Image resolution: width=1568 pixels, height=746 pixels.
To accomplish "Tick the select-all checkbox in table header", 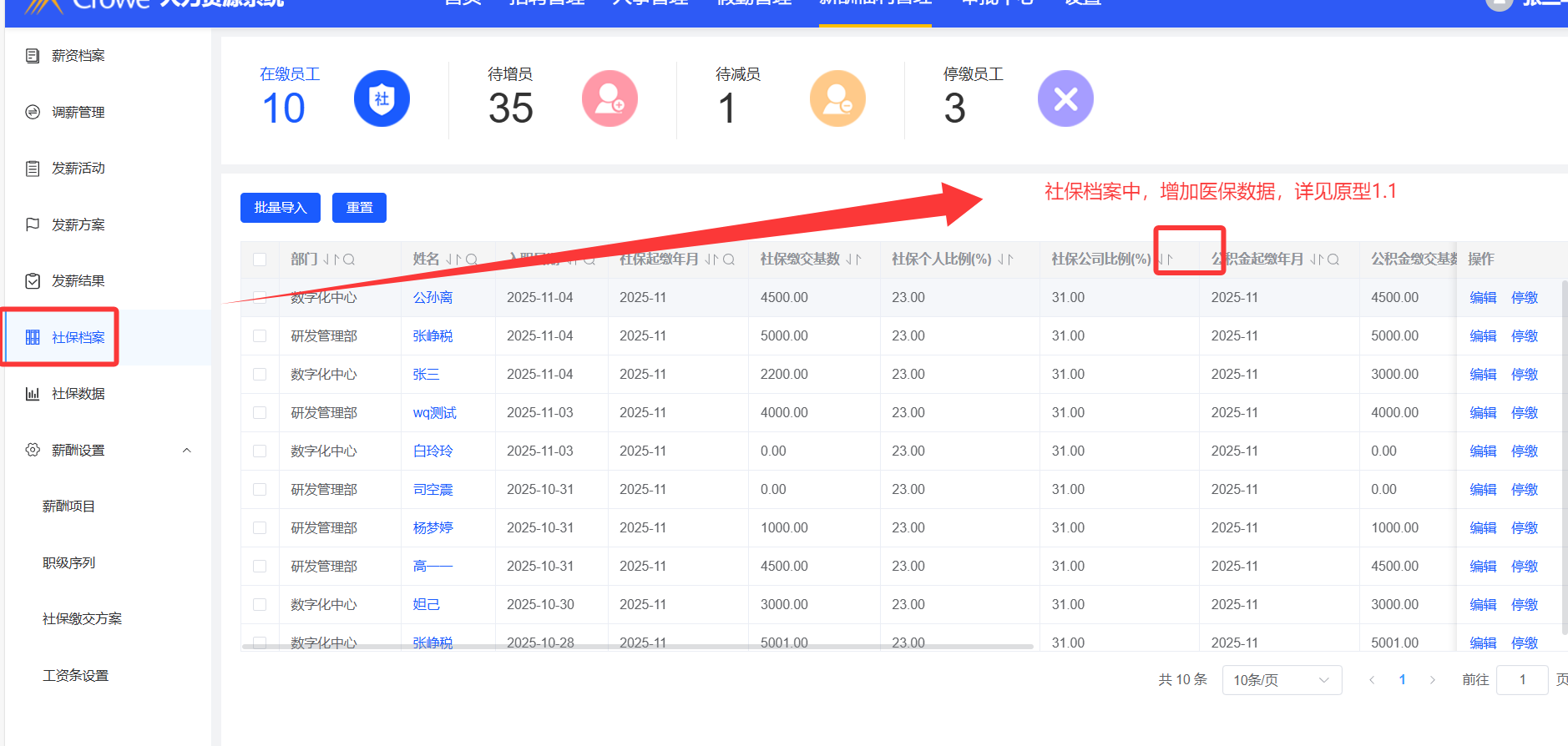I will pos(260,260).
